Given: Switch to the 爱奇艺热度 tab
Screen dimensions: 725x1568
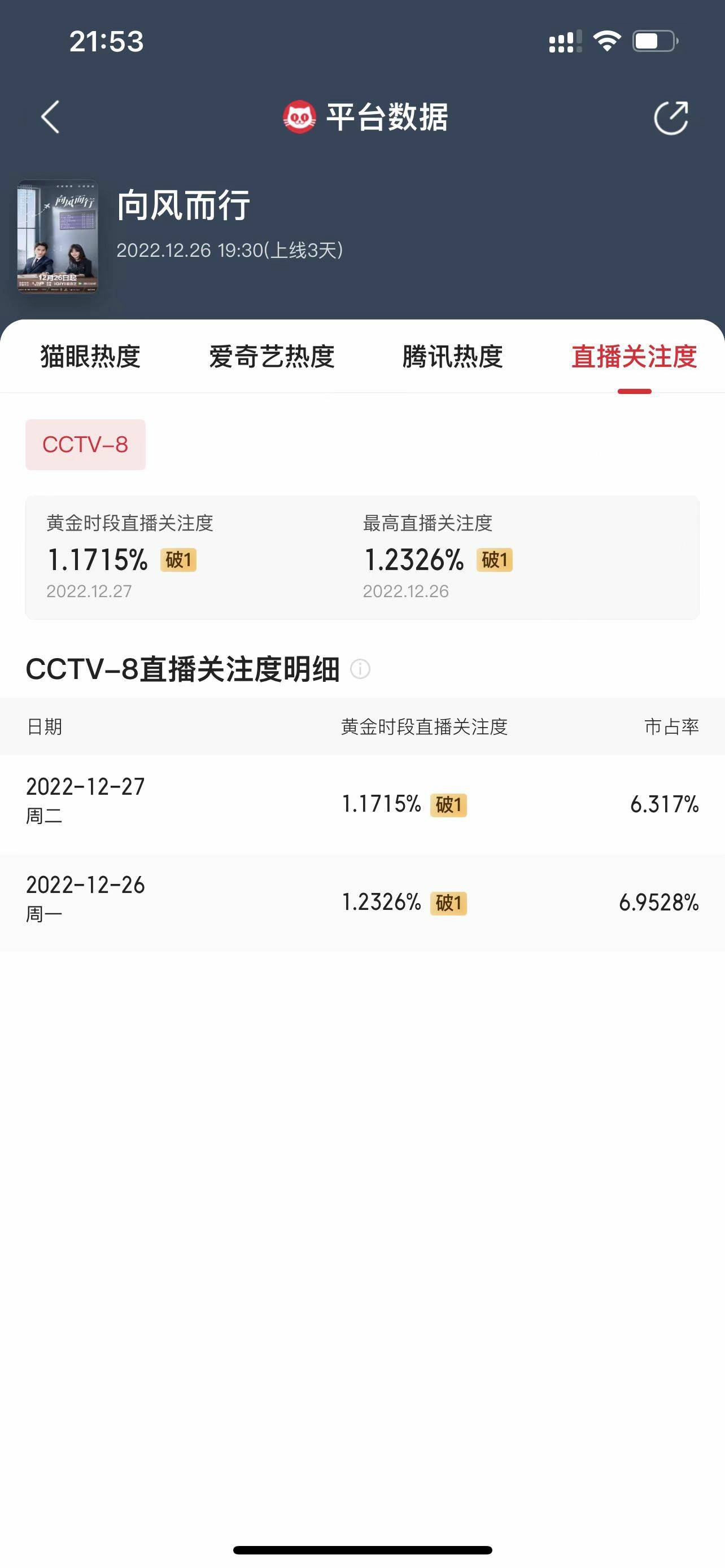Looking at the screenshot, I should click(x=272, y=357).
